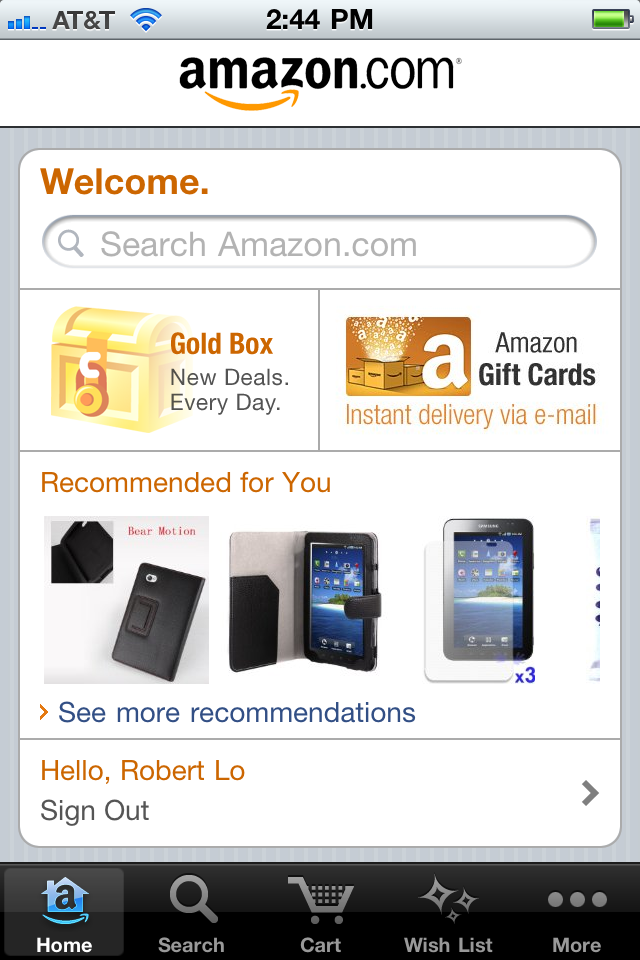This screenshot has height=960, width=640.
Task: Open Gold Box daily deals
Action: [x=170, y=372]
